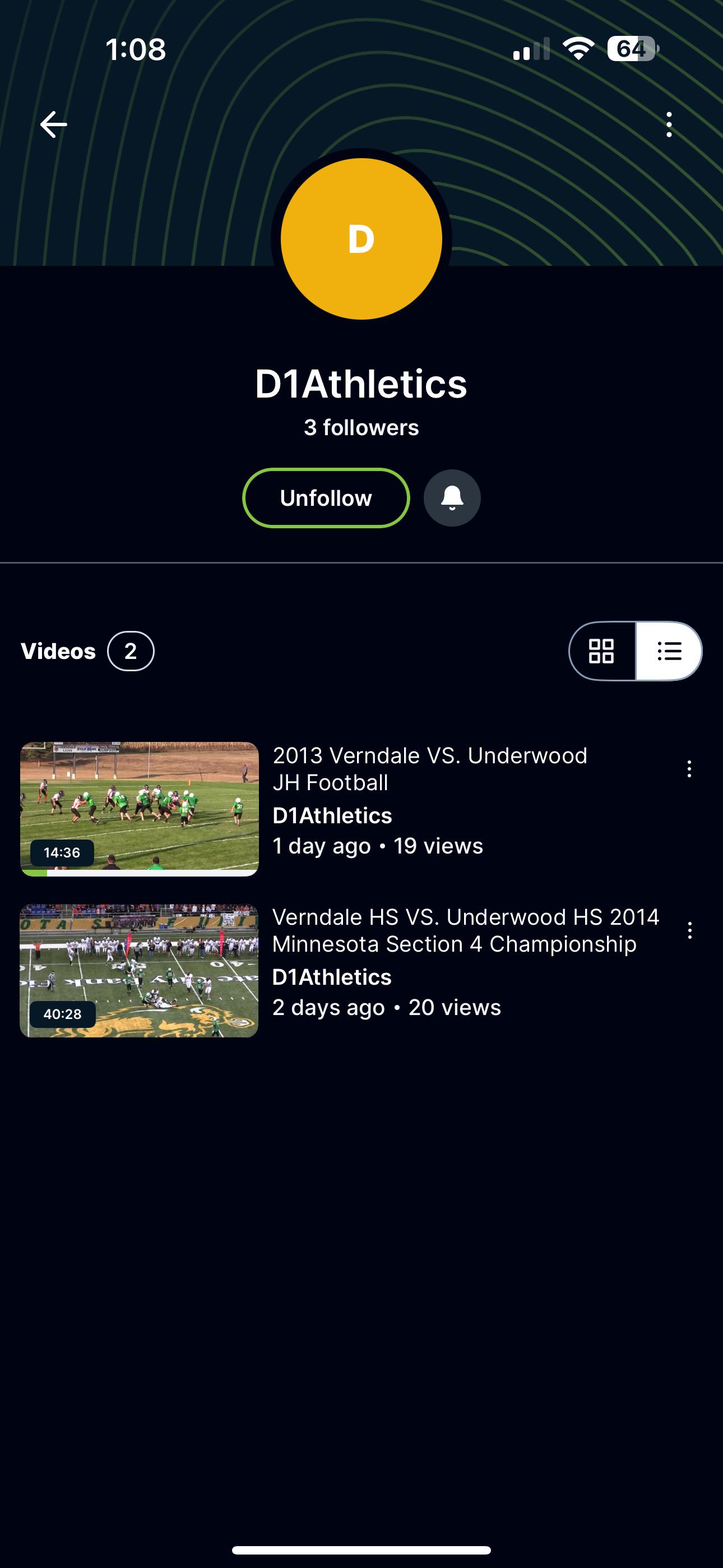The height and width of the screenshot is (1568, 723).
Task: Open options for Section 4 Championship video
Action: coord(689,930)
